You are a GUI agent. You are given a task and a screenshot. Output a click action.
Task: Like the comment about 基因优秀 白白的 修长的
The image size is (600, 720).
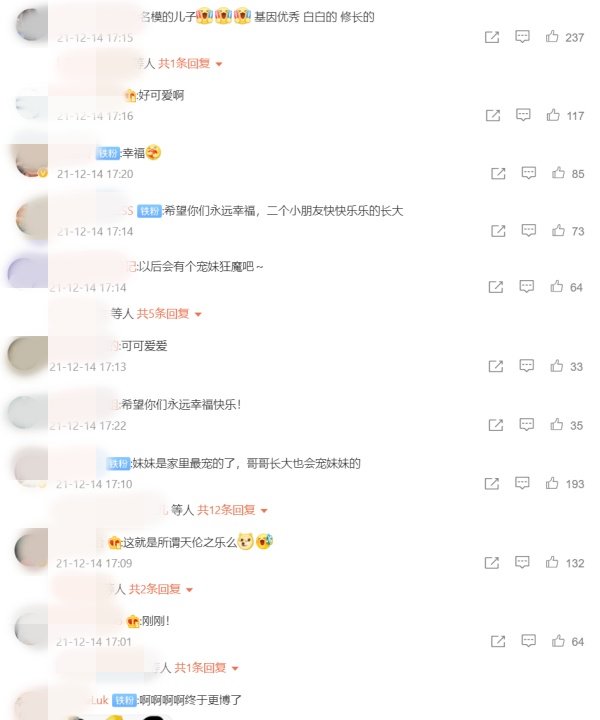(552, 37)
